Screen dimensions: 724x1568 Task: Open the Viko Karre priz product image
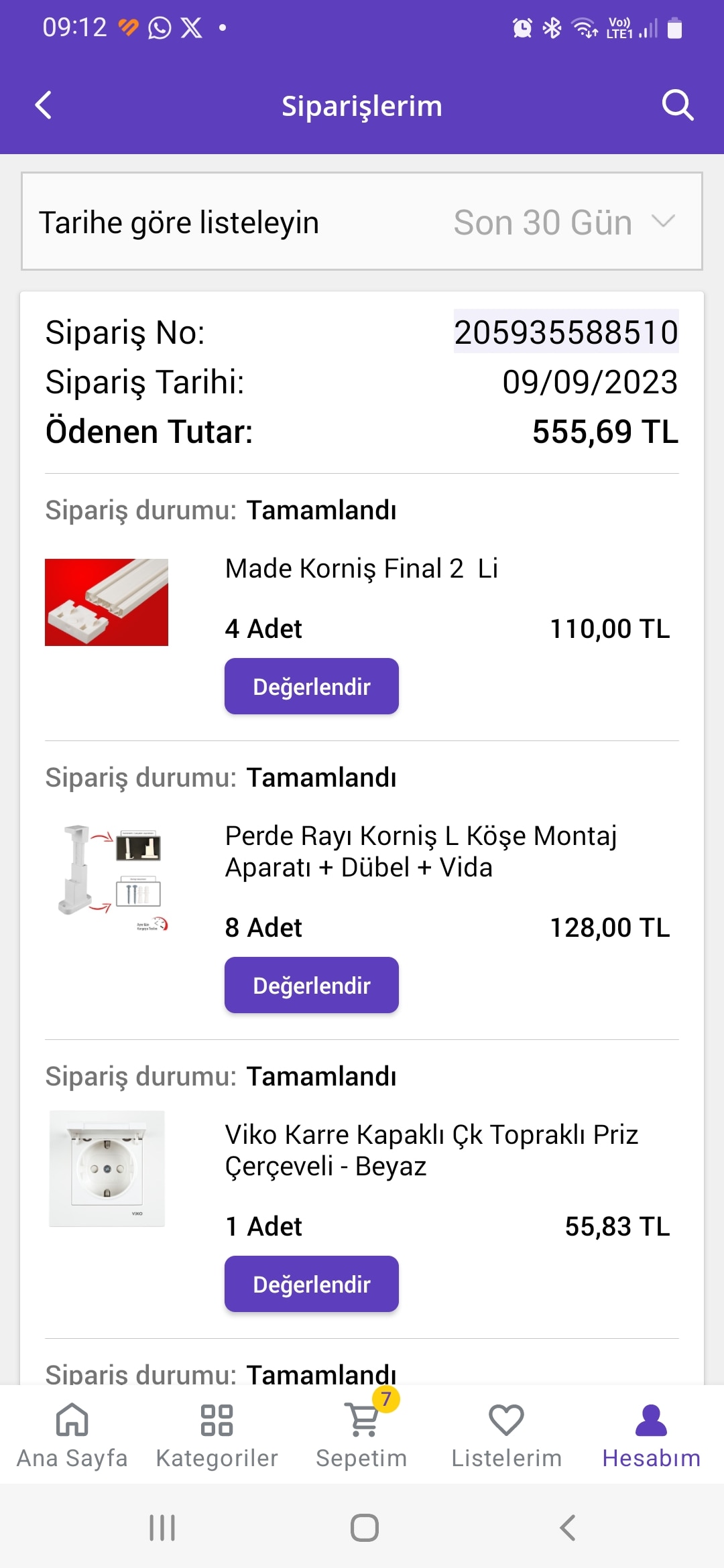coord(107,1169)
